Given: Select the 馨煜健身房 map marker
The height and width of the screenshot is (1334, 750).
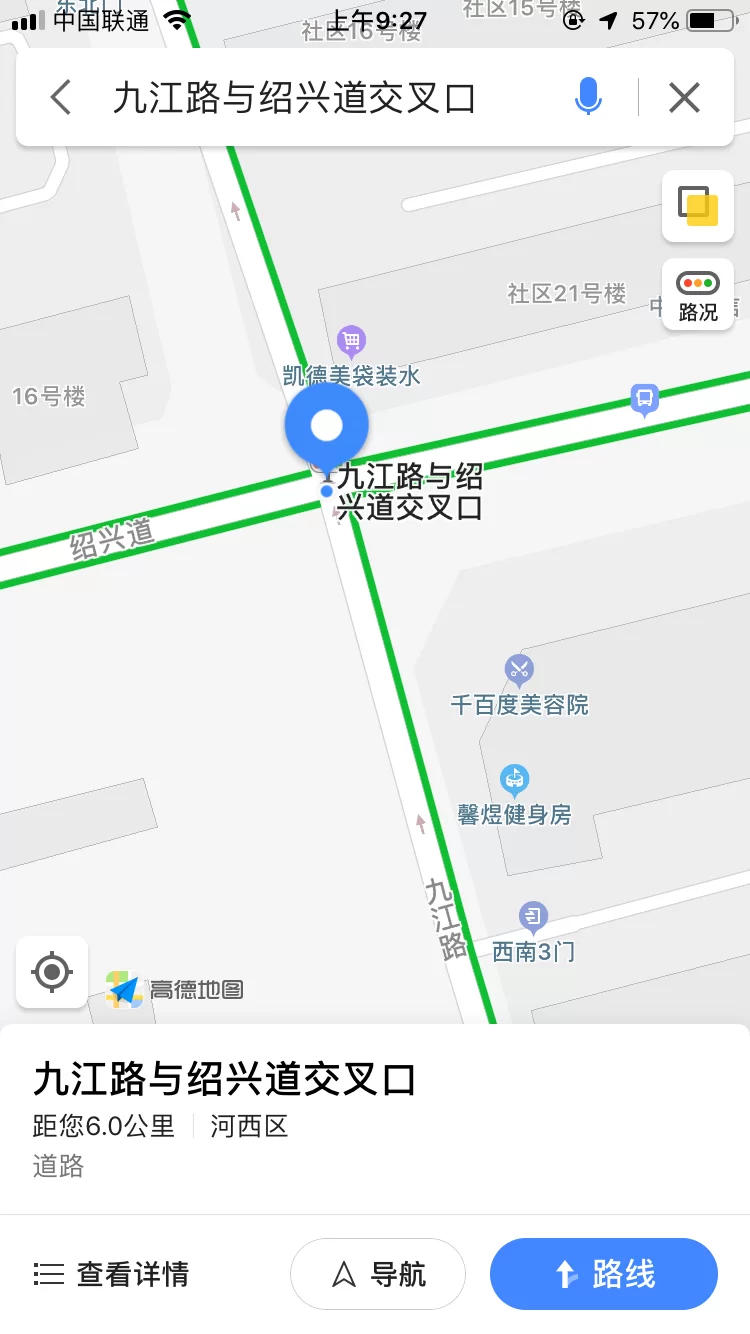Looking at the screenshot, I should point(514,779).
